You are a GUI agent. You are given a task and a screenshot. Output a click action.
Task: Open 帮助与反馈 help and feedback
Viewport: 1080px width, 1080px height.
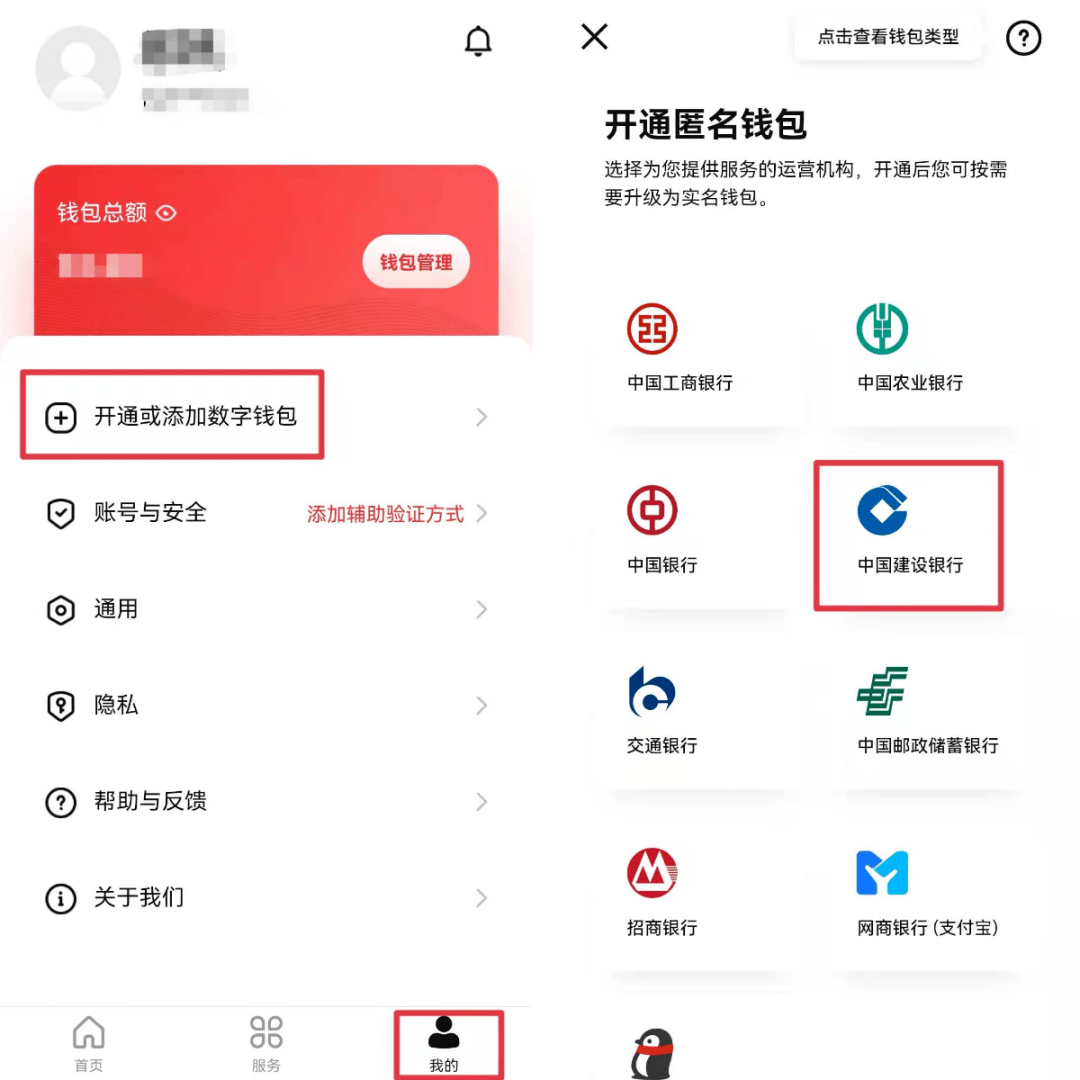click(x=150, y=801)
